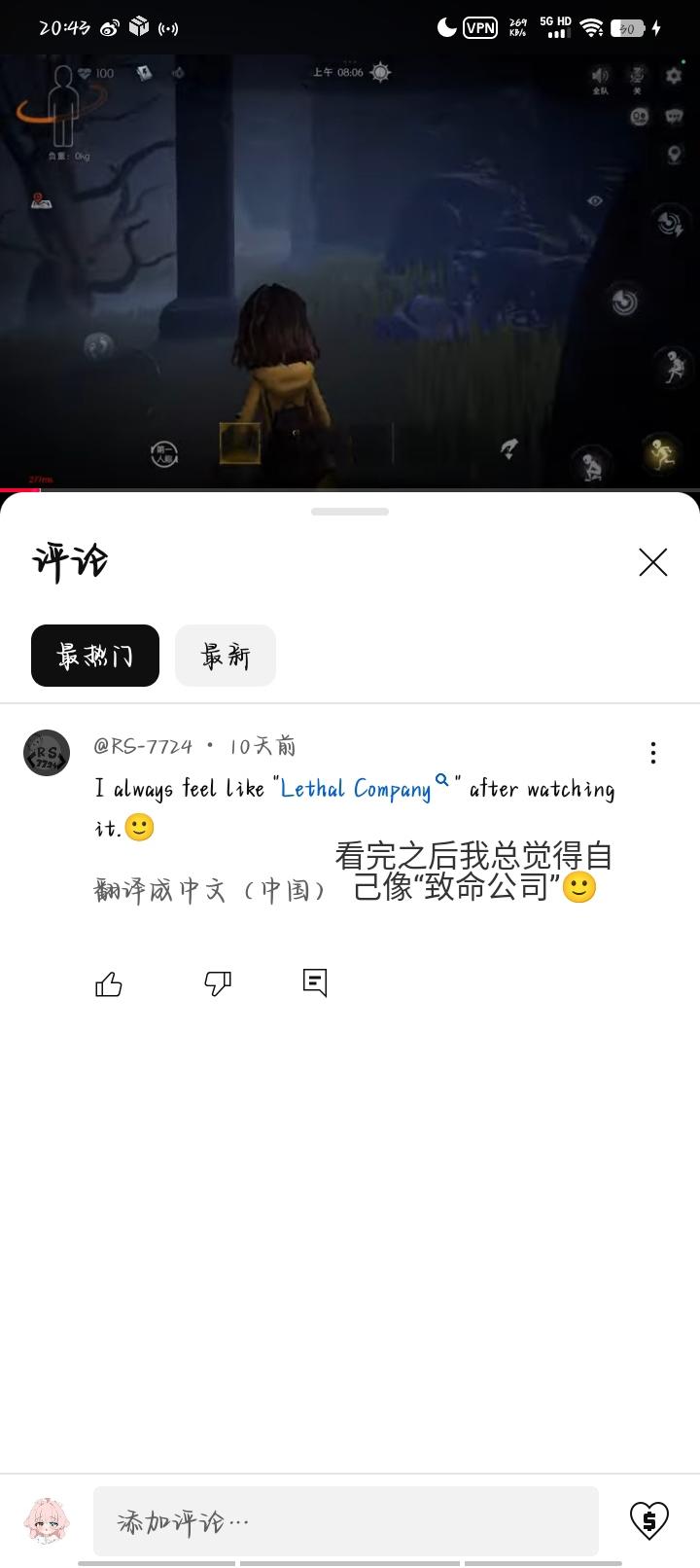Screen dimensions: 700x1568
Task: Open the three-dot menu on the comment
Action: (x=653, y=753)
